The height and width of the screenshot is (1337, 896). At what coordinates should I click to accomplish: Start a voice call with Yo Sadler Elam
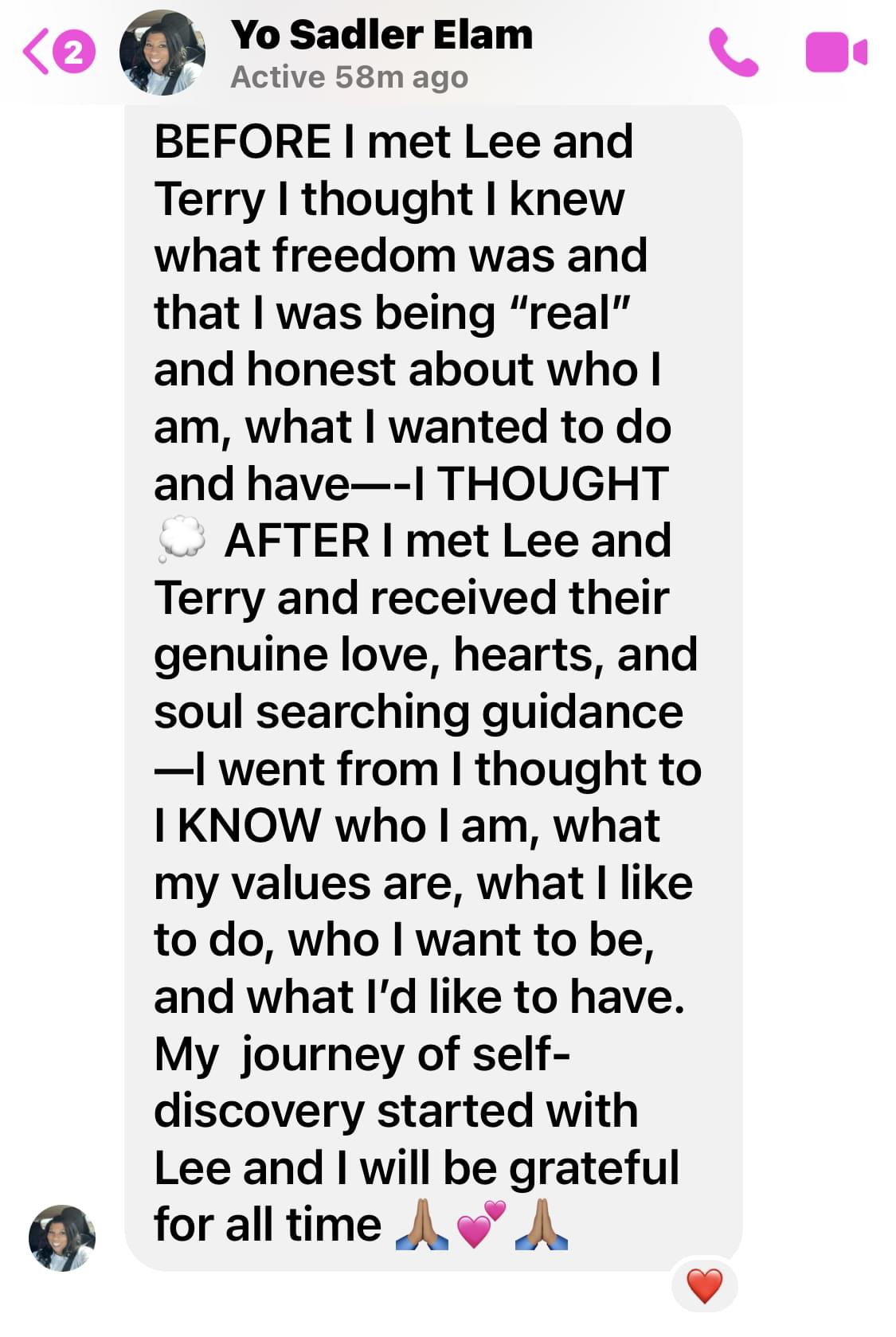(x=733, y=53)
